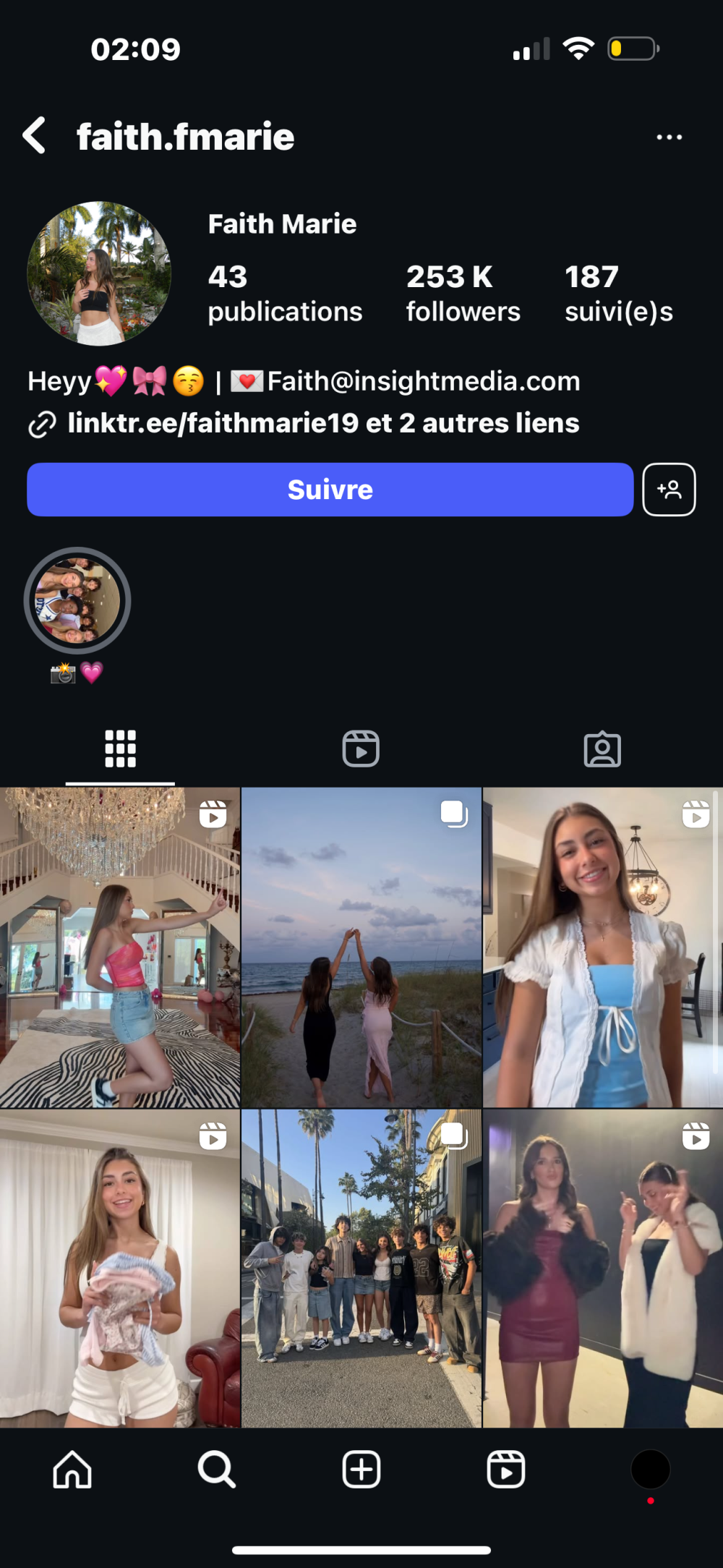723x1568 pixels.
Task: Open the reel under the chandelier
Action: [x=119, y=947]
